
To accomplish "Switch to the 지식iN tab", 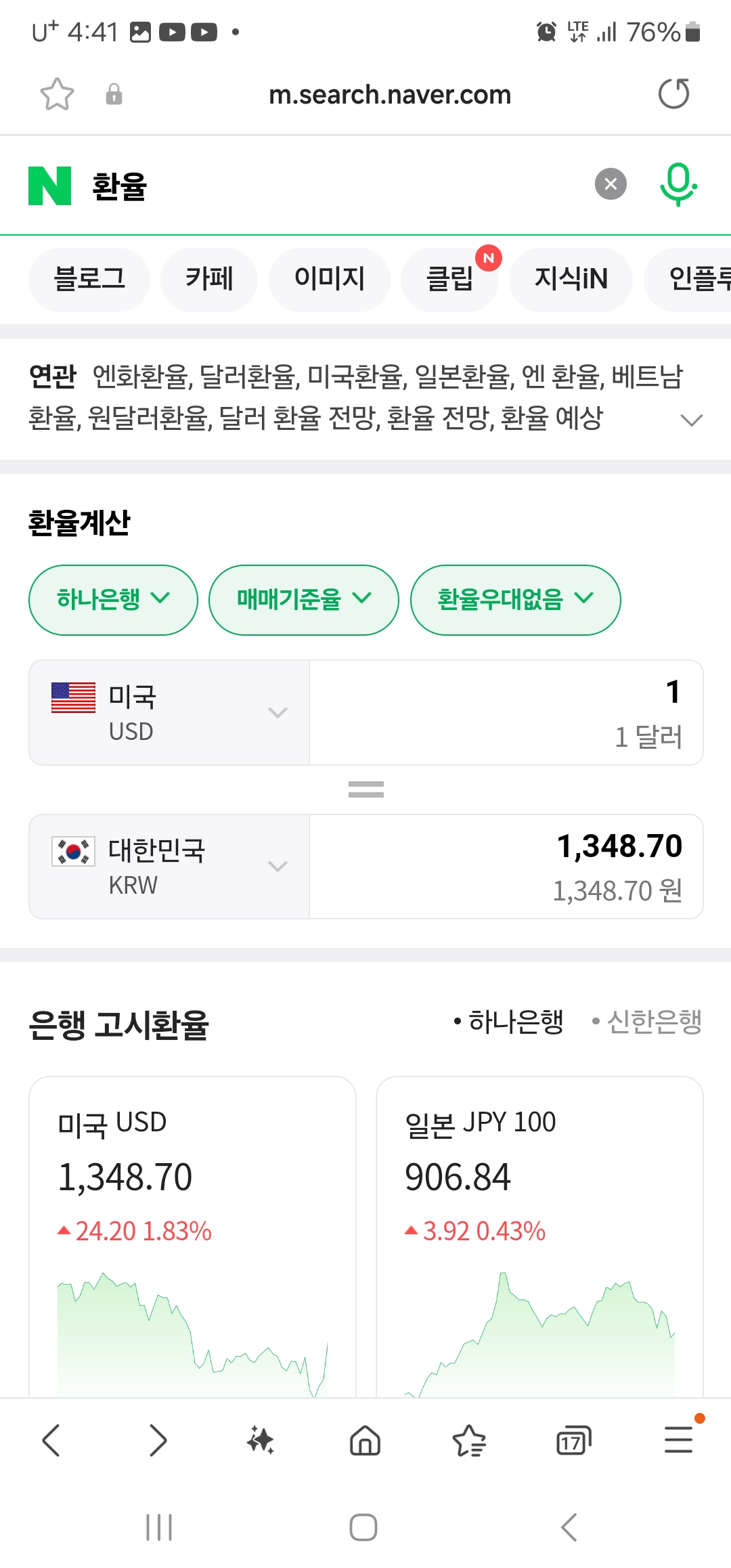I will point(571,279).
